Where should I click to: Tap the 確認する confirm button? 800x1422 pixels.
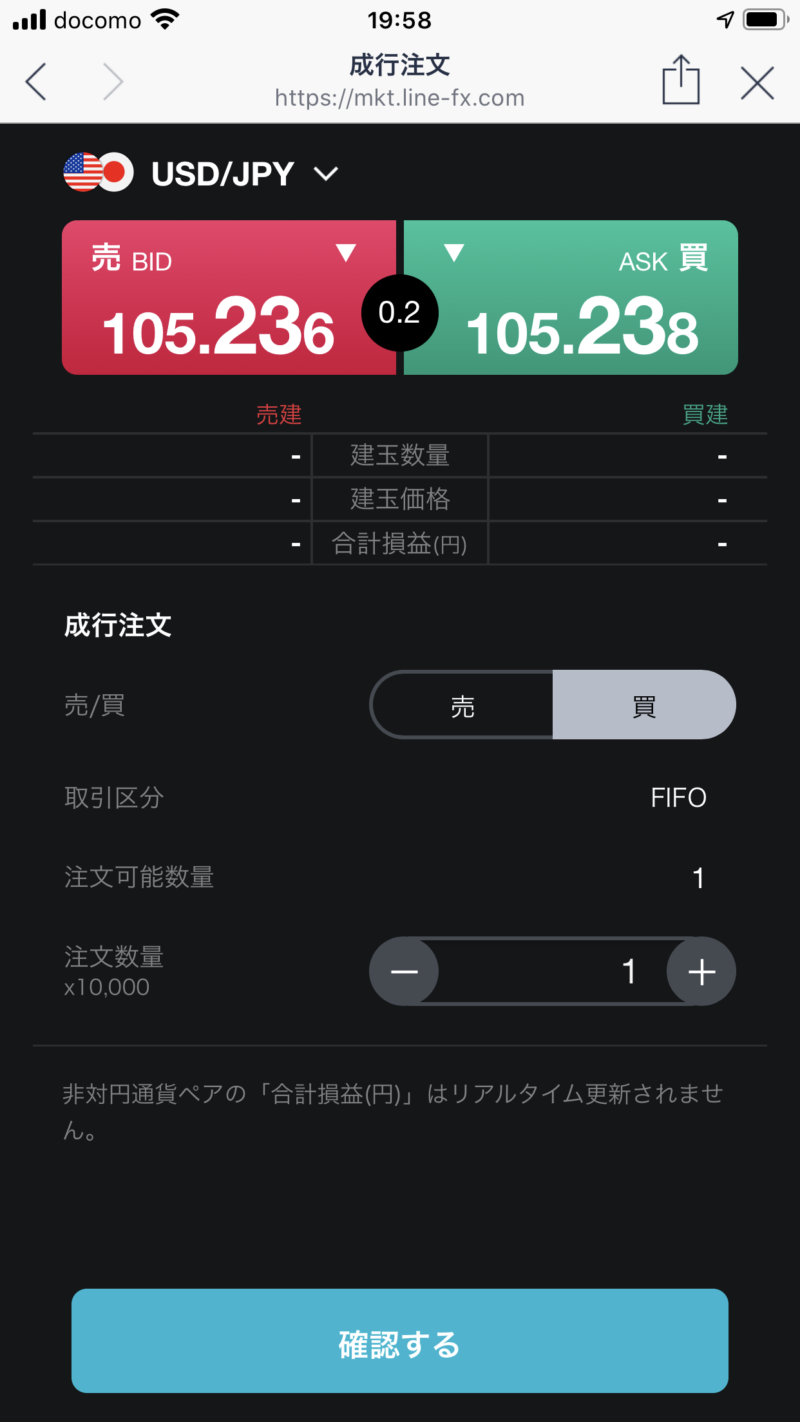(x=400, y=1340)
